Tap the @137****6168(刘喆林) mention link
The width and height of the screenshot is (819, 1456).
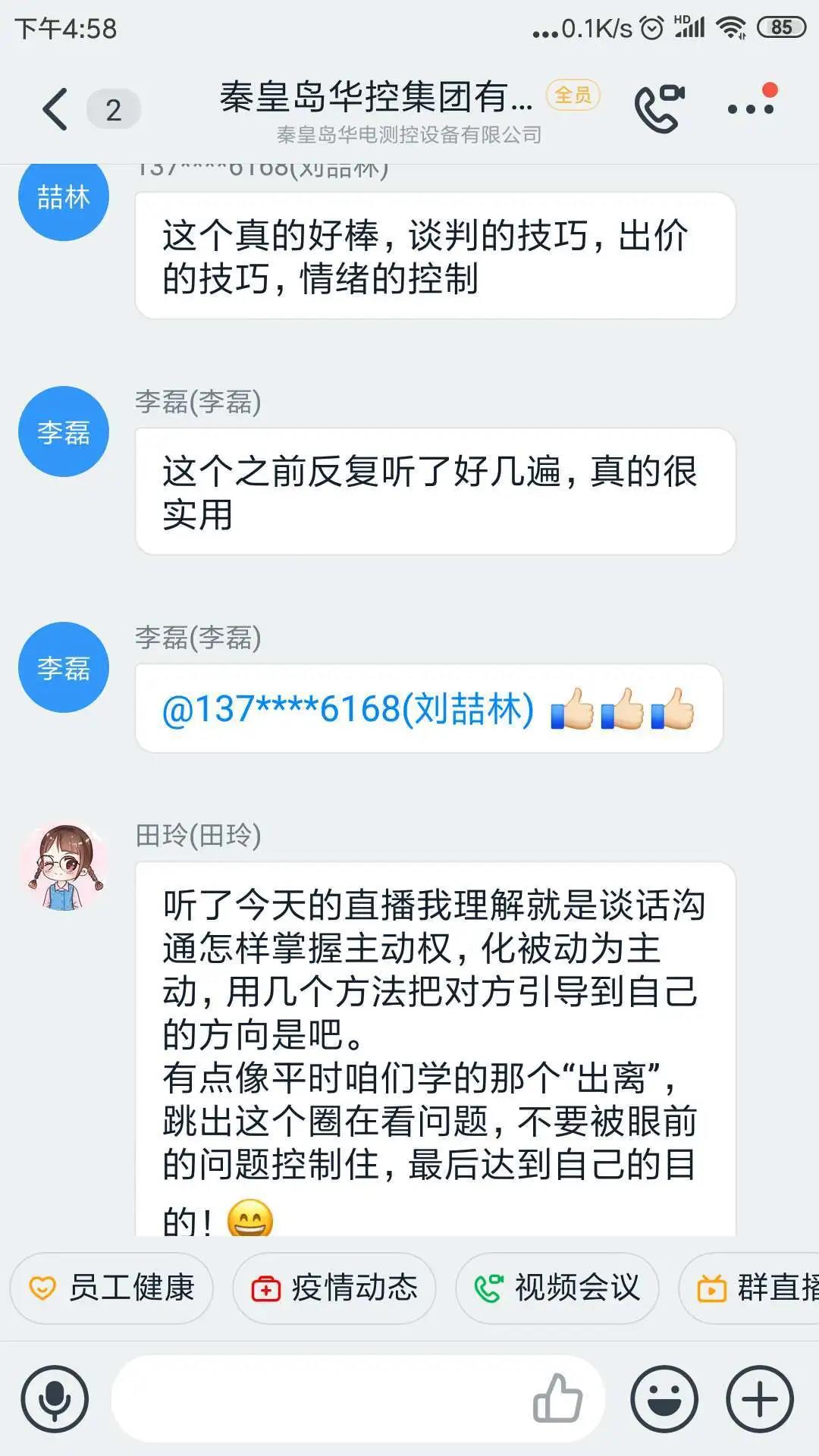(348, 710)
